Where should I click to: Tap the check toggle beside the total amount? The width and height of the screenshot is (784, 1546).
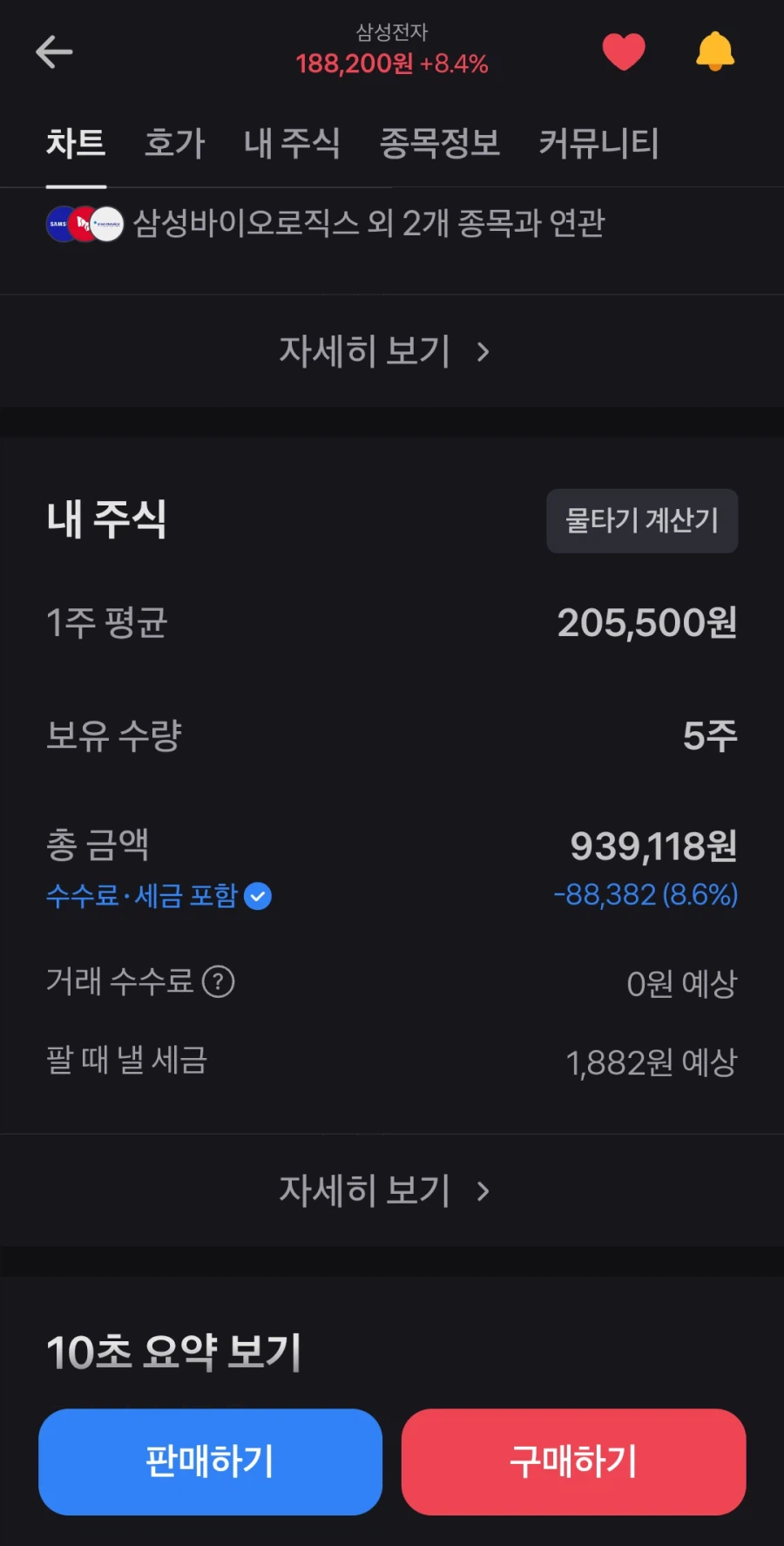coord(257,895)
